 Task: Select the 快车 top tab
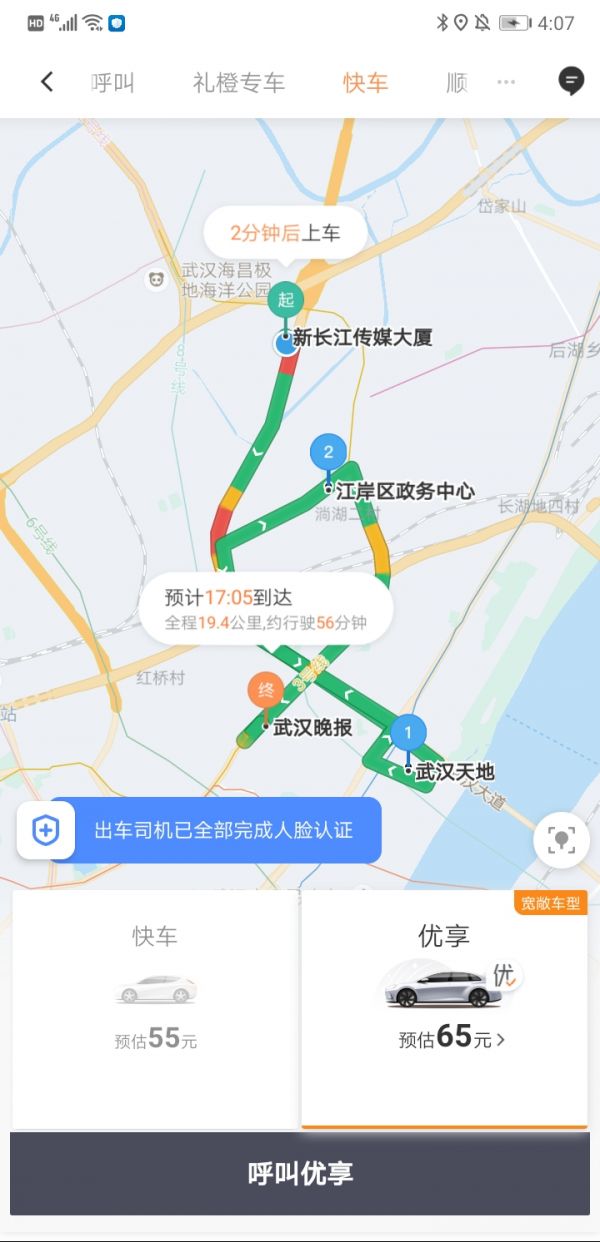coord(365,82)
